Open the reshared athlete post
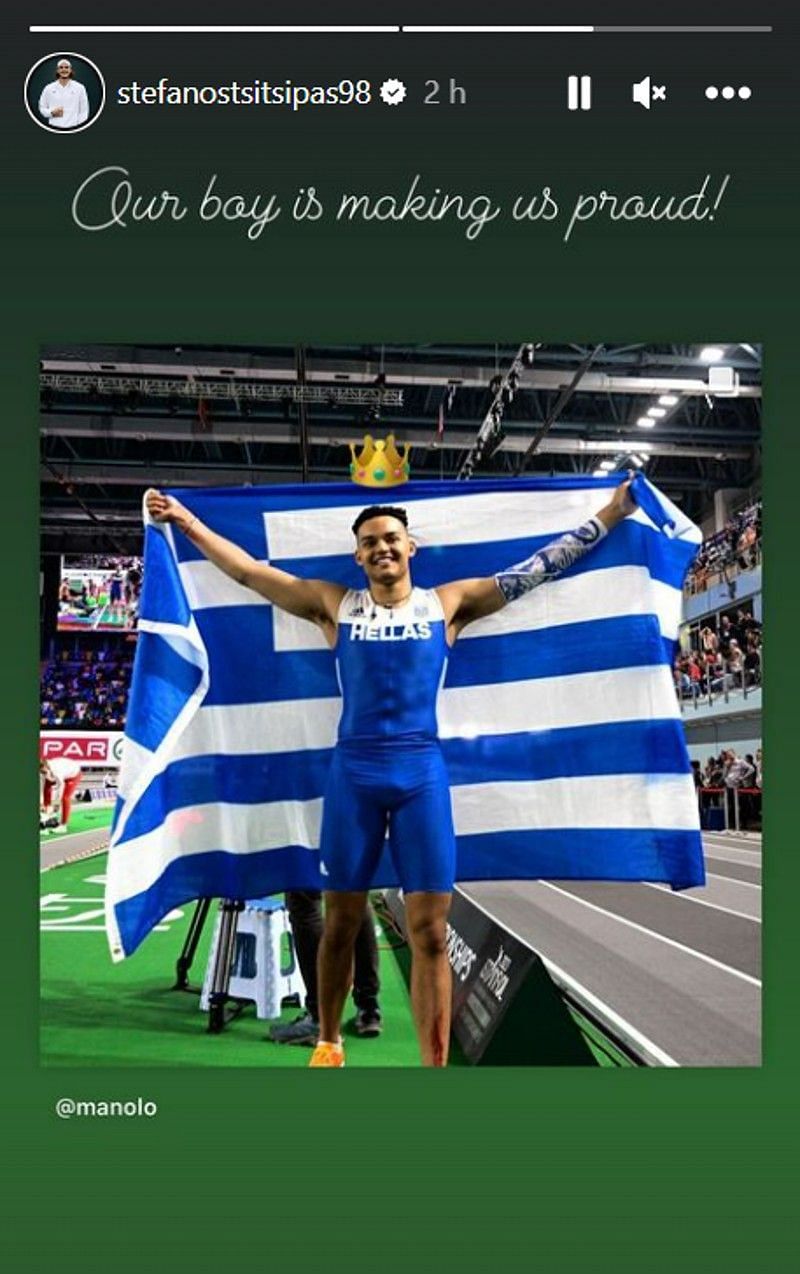 click(x=400, y=705)
